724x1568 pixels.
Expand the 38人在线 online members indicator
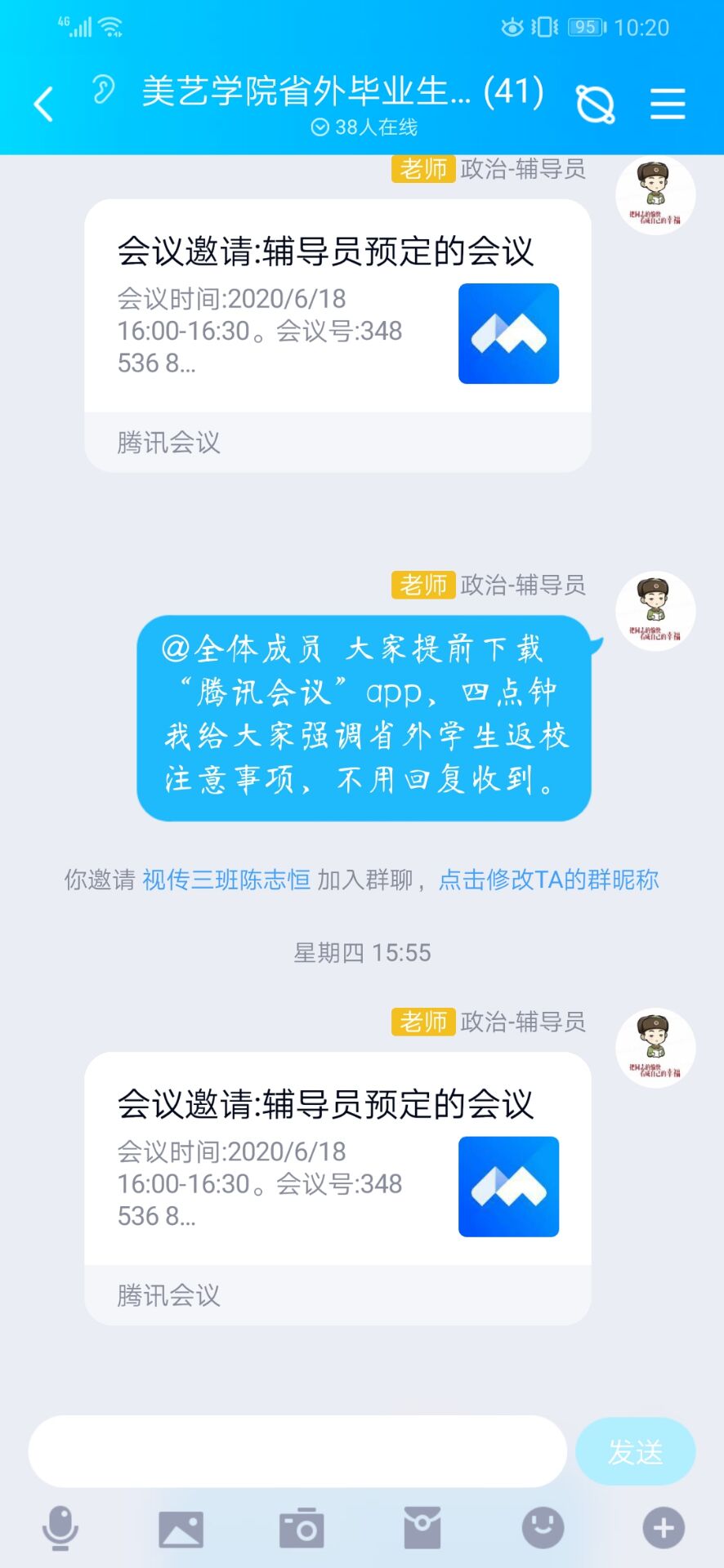point(364,127)
